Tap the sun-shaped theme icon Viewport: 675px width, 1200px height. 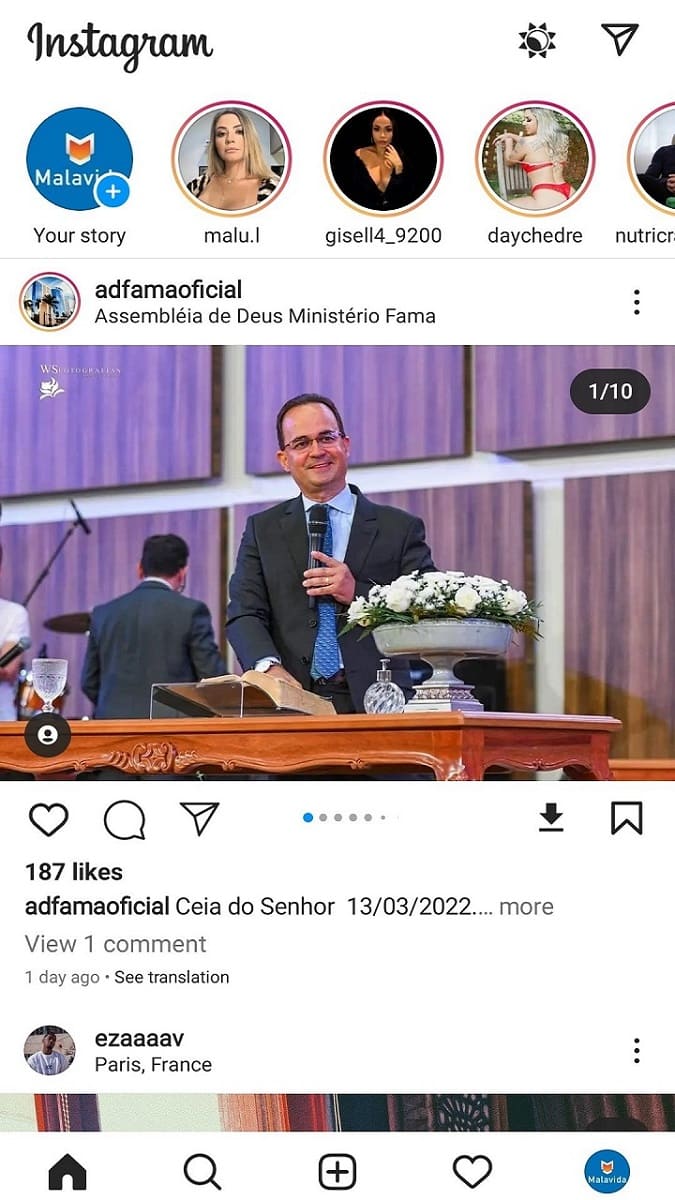(x=537, y=40)
